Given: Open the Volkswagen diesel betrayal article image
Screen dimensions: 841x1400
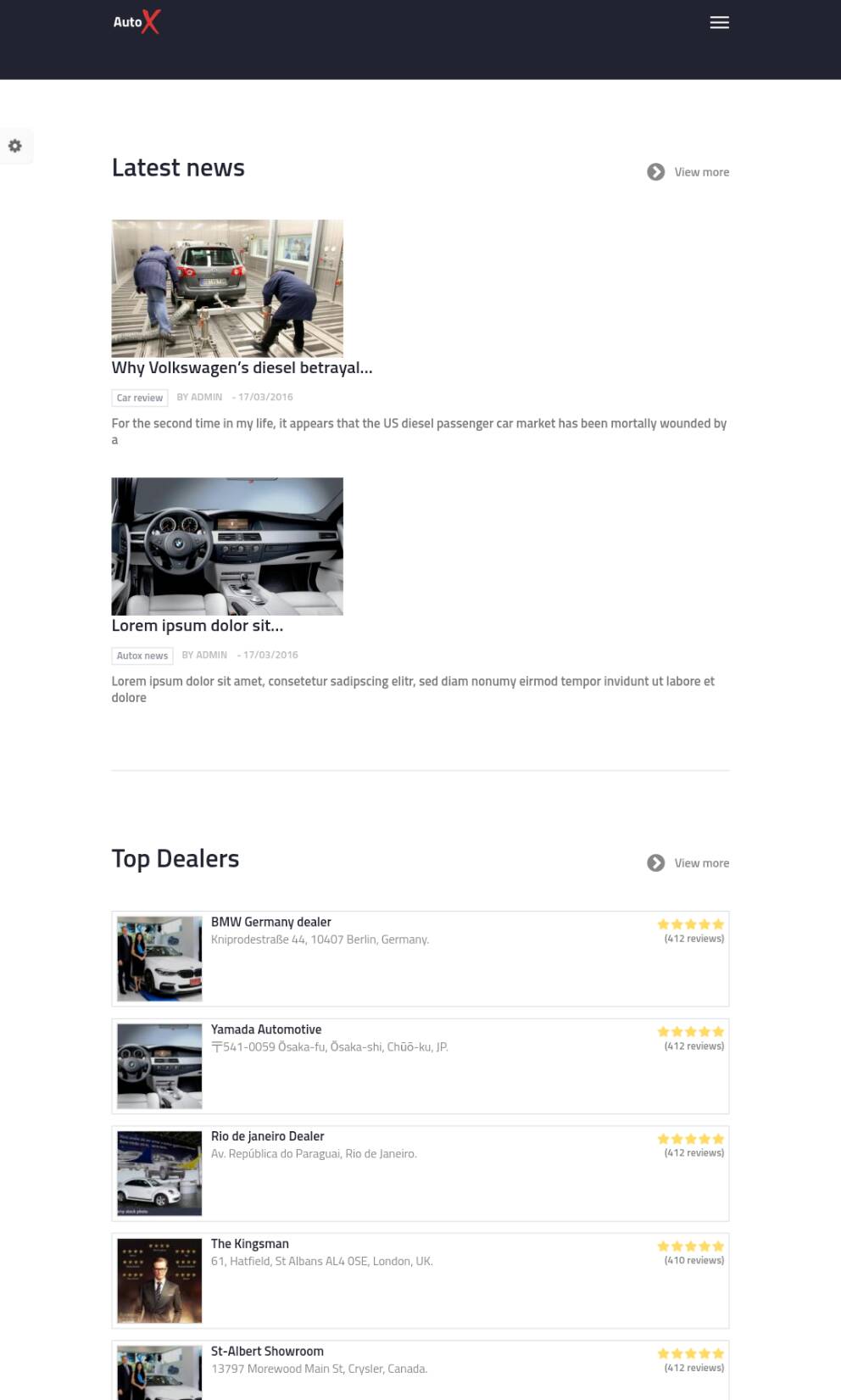Looking at the screenshot, I should (227, 288).
